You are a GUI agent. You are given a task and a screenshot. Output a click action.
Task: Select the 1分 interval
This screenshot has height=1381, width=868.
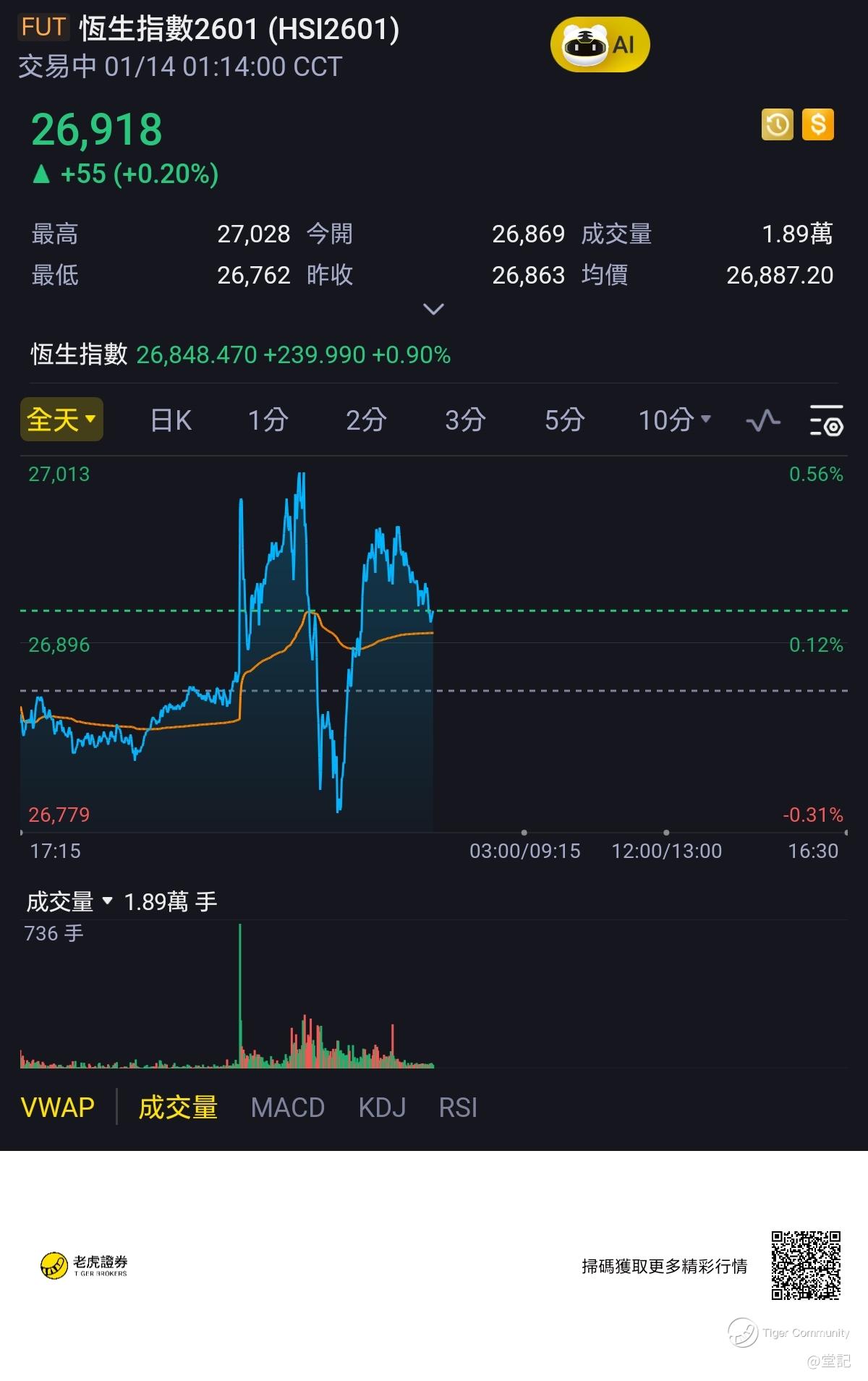(x=268, y=420)
